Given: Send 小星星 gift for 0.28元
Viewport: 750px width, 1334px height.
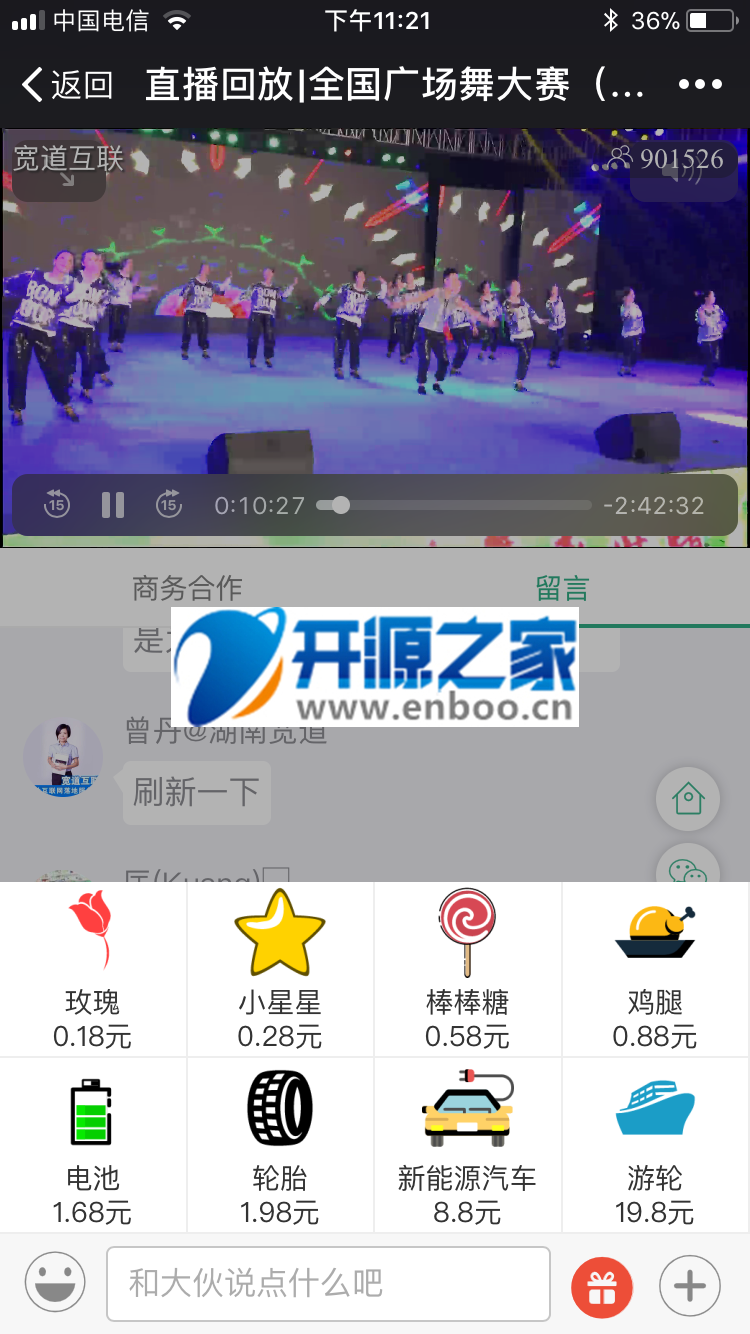Looking at the screenshot, I should pos(280,968).
